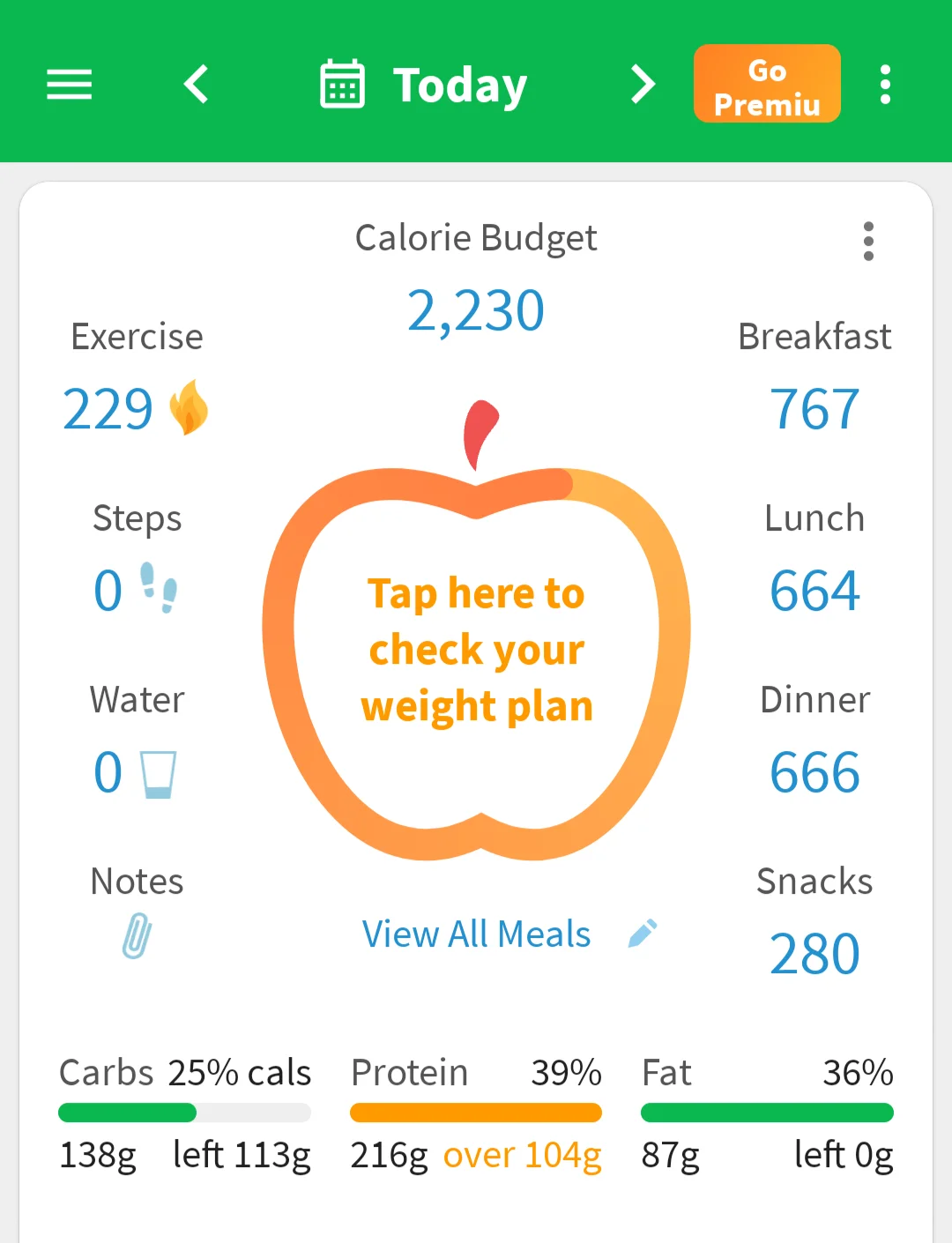The image size is (952, 1243).
Task: Open the Today date picker
Action: coord(424,85)
